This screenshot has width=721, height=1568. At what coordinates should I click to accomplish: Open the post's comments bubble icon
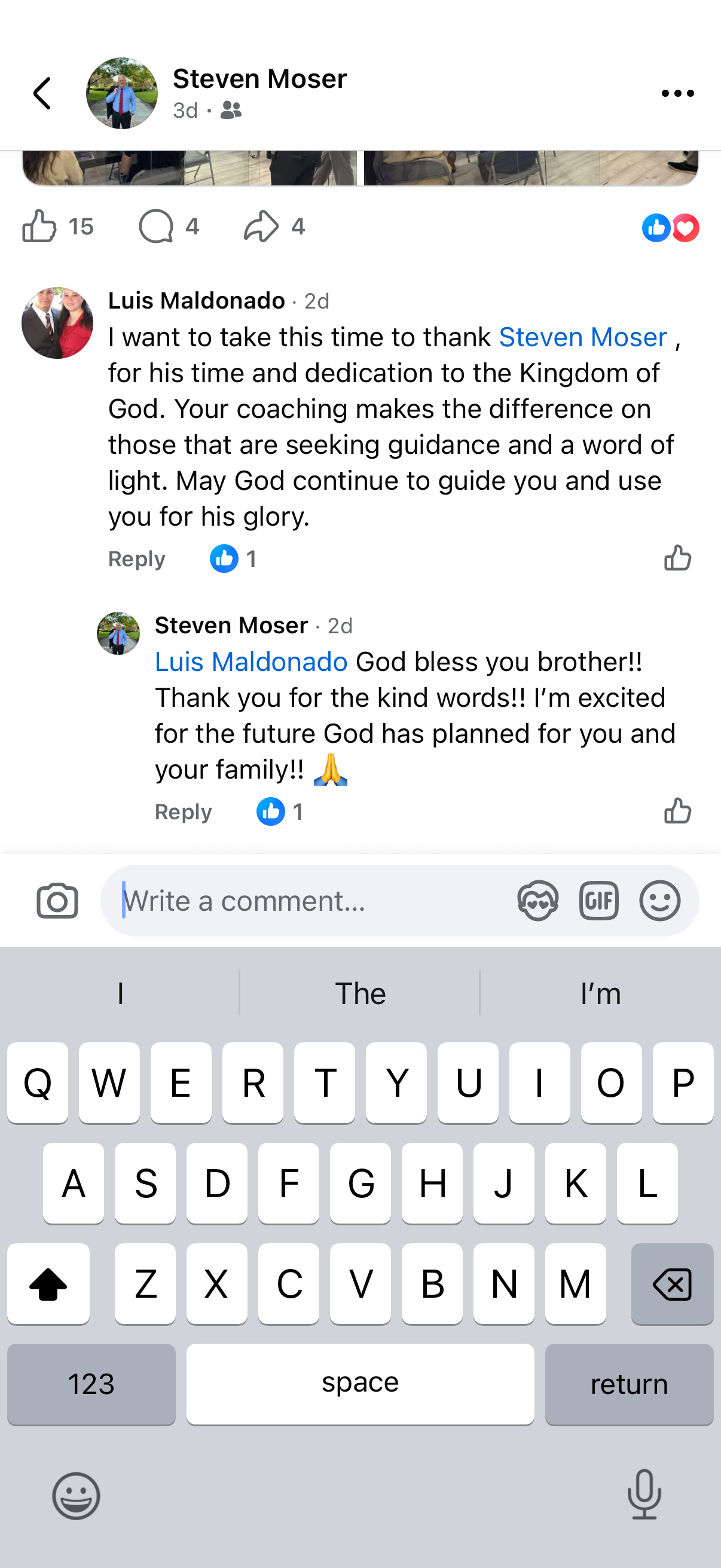pos(157,227)
